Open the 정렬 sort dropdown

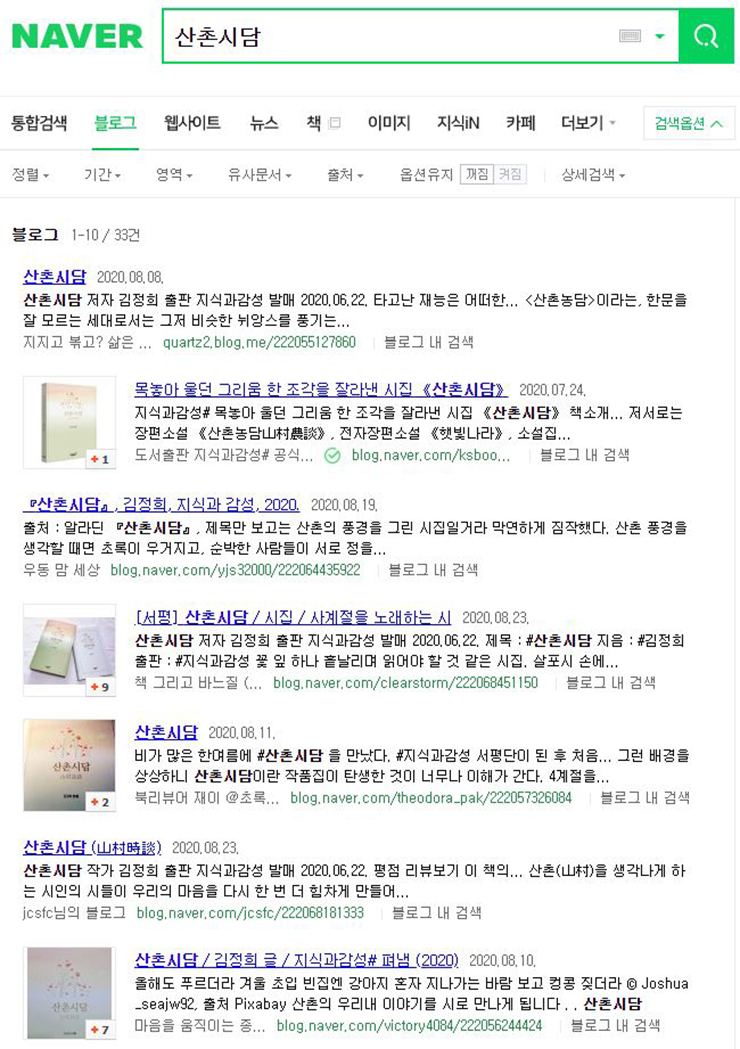click(30, 175)
